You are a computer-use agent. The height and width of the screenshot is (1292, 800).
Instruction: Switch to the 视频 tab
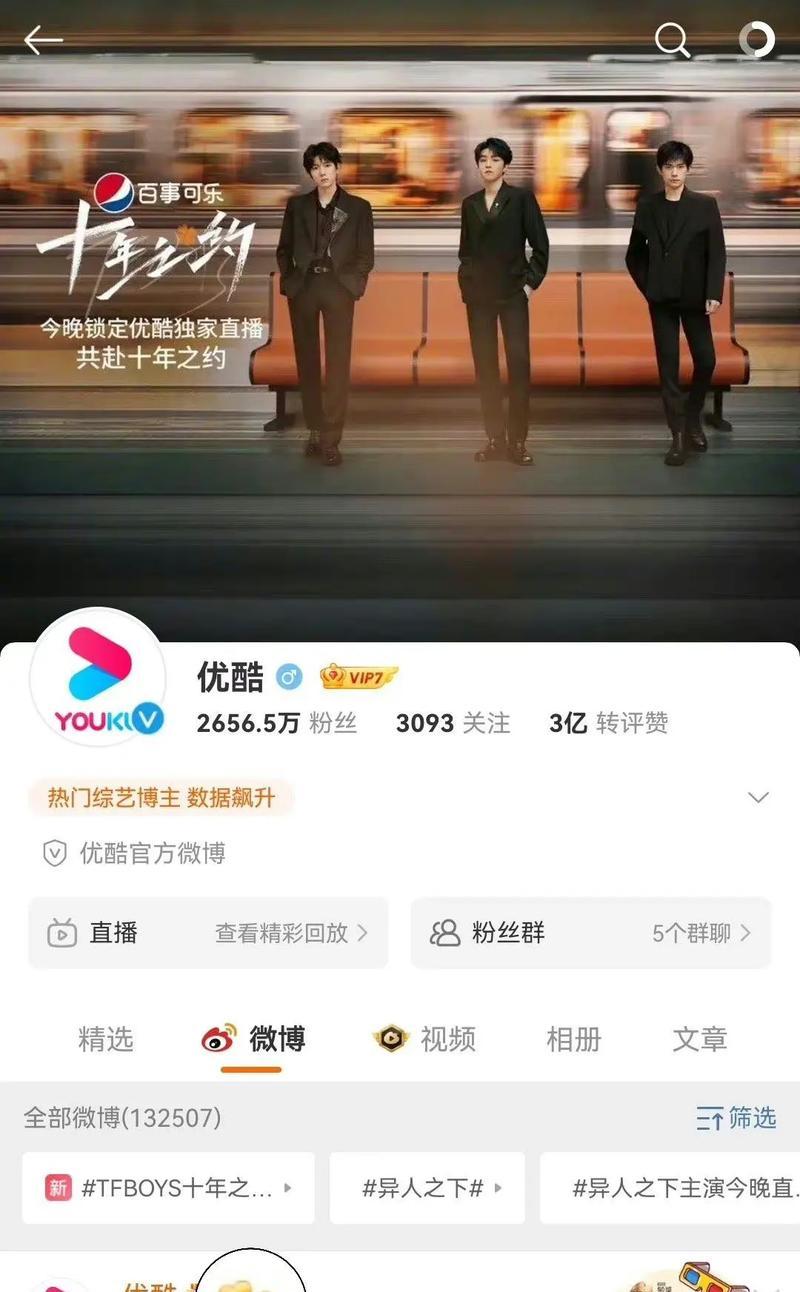pyautogui.click(x=424, y=1039)
